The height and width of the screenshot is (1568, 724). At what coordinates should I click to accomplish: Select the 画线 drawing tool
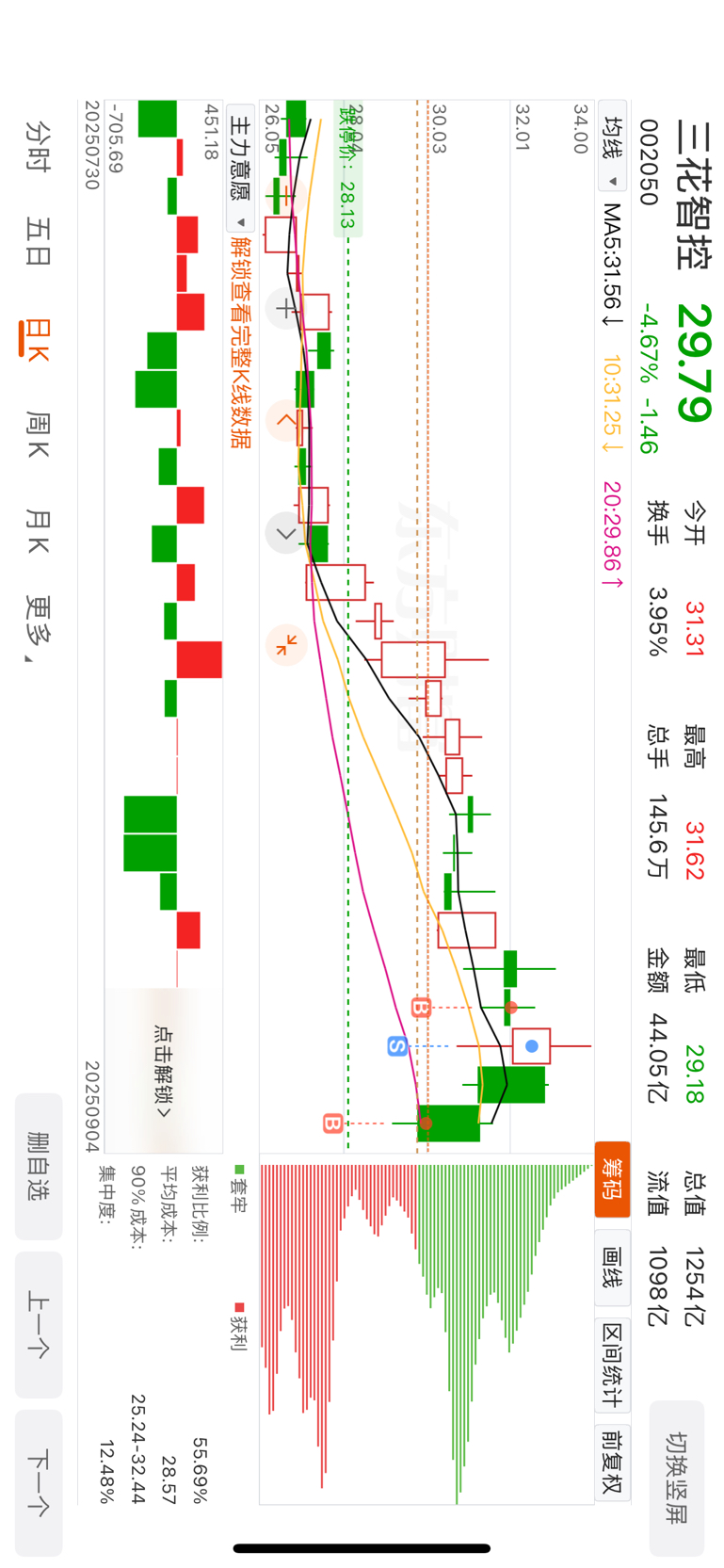(612, 1267)
